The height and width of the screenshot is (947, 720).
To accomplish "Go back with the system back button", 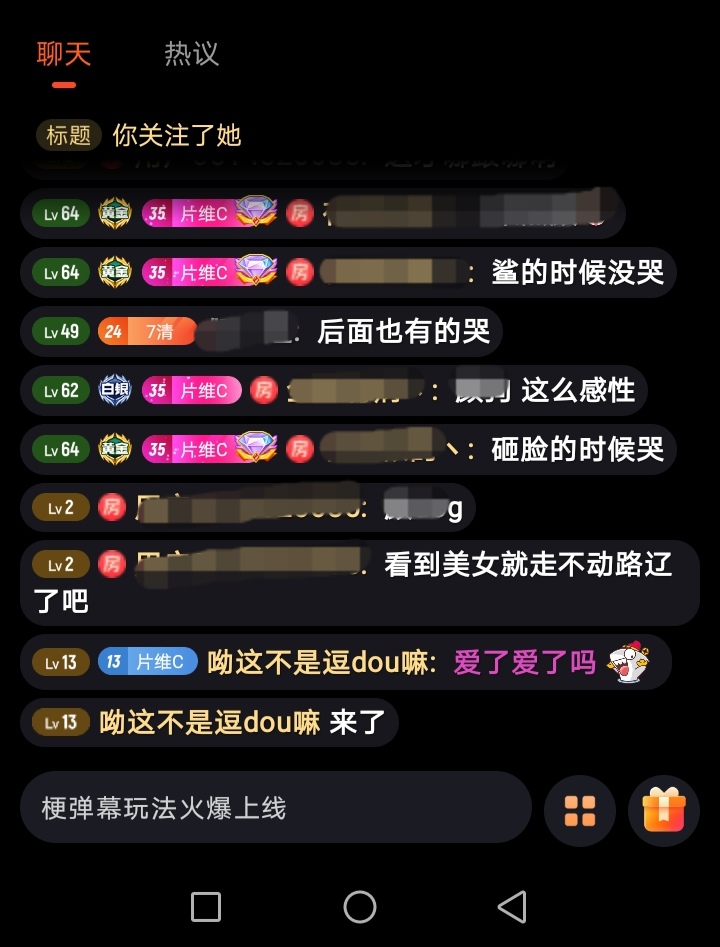I will point(511,907).
